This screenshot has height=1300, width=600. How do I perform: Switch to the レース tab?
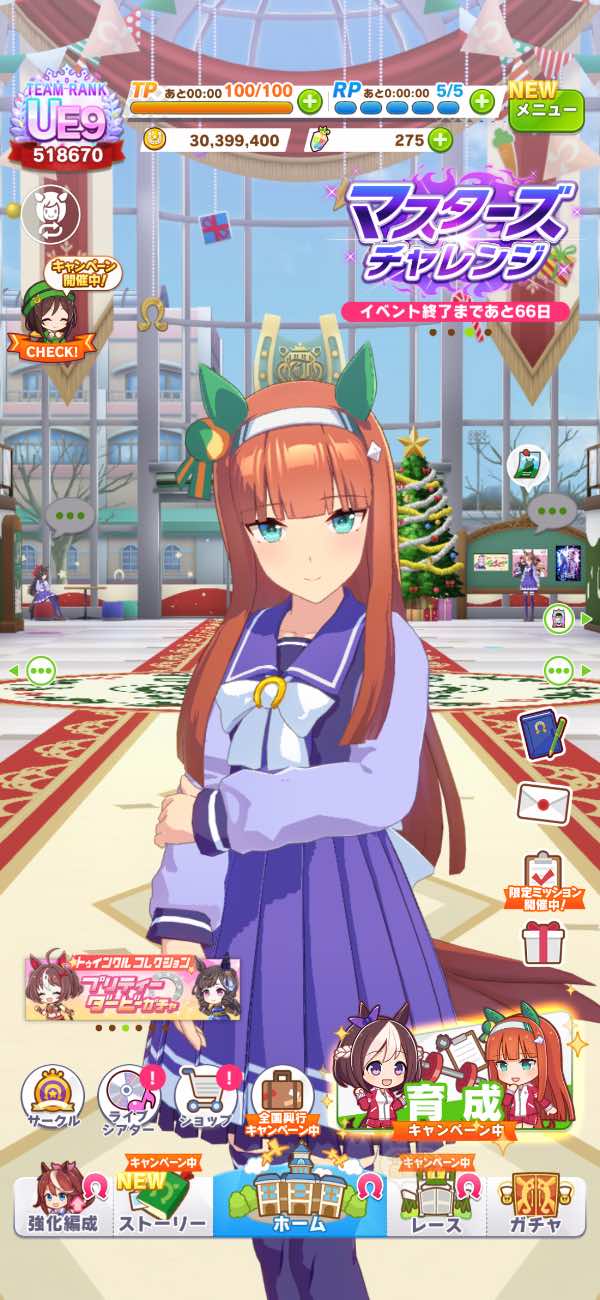click(436, 1205)
